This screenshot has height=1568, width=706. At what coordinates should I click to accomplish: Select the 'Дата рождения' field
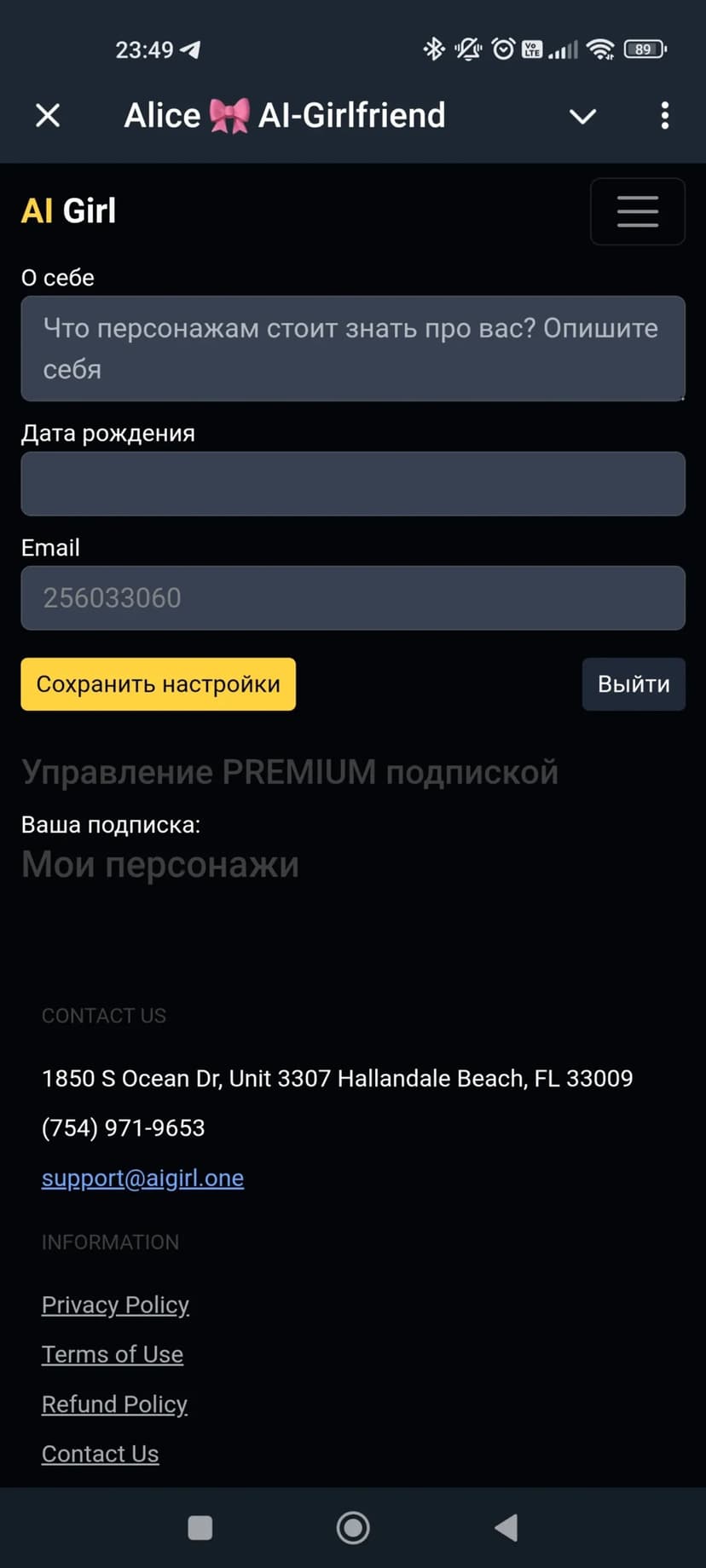pos(353,484)
